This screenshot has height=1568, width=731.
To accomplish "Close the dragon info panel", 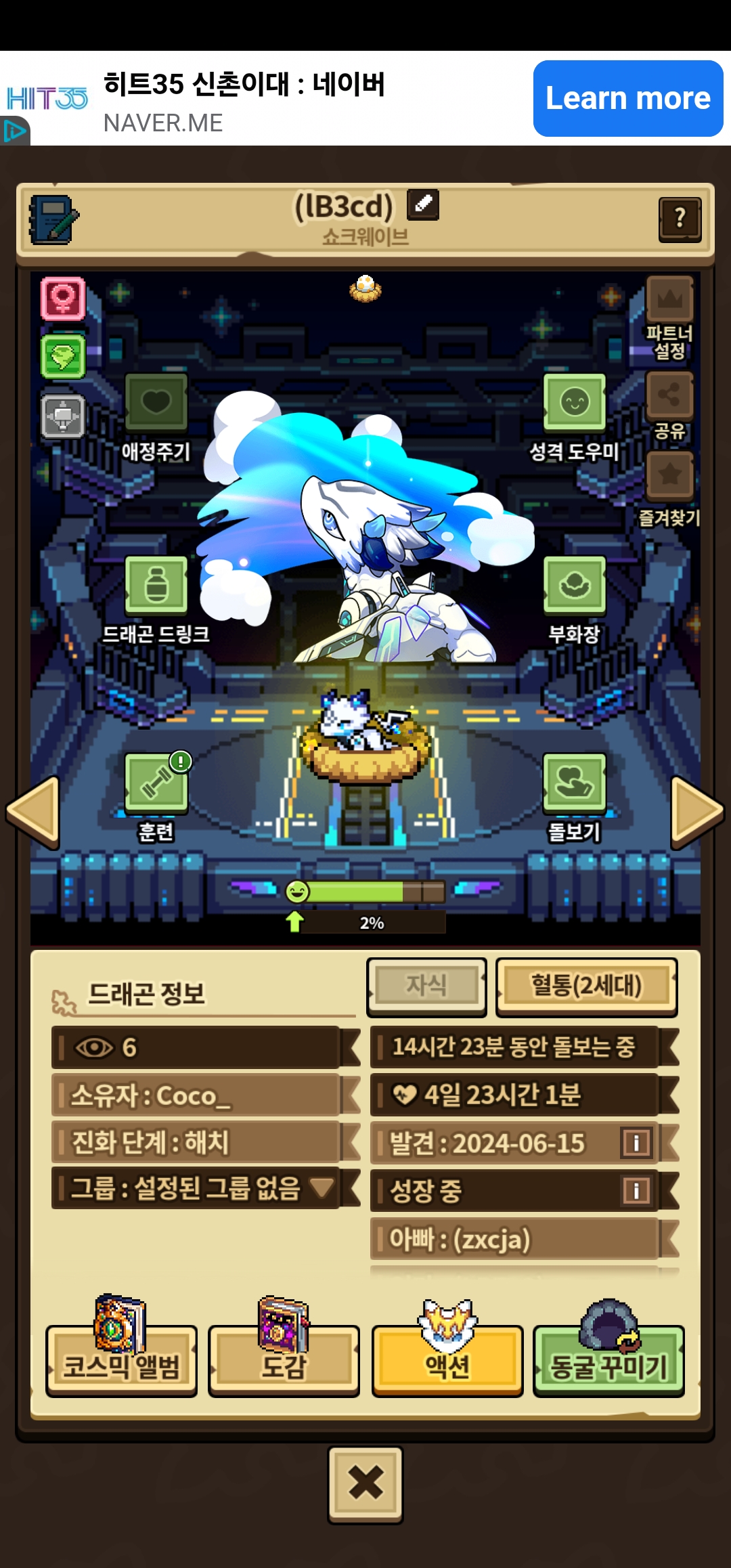I will (365, 1483).
